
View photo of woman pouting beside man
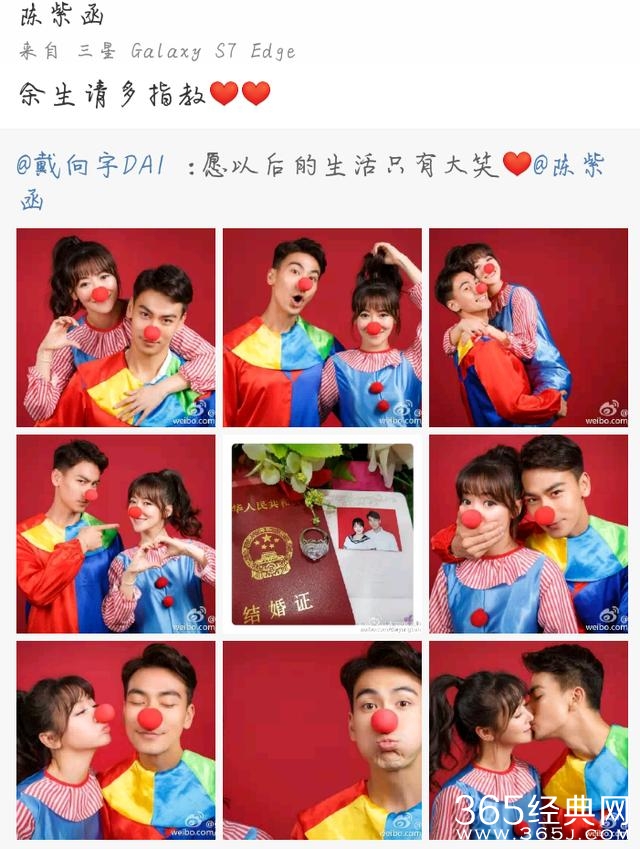pos(116,739)
